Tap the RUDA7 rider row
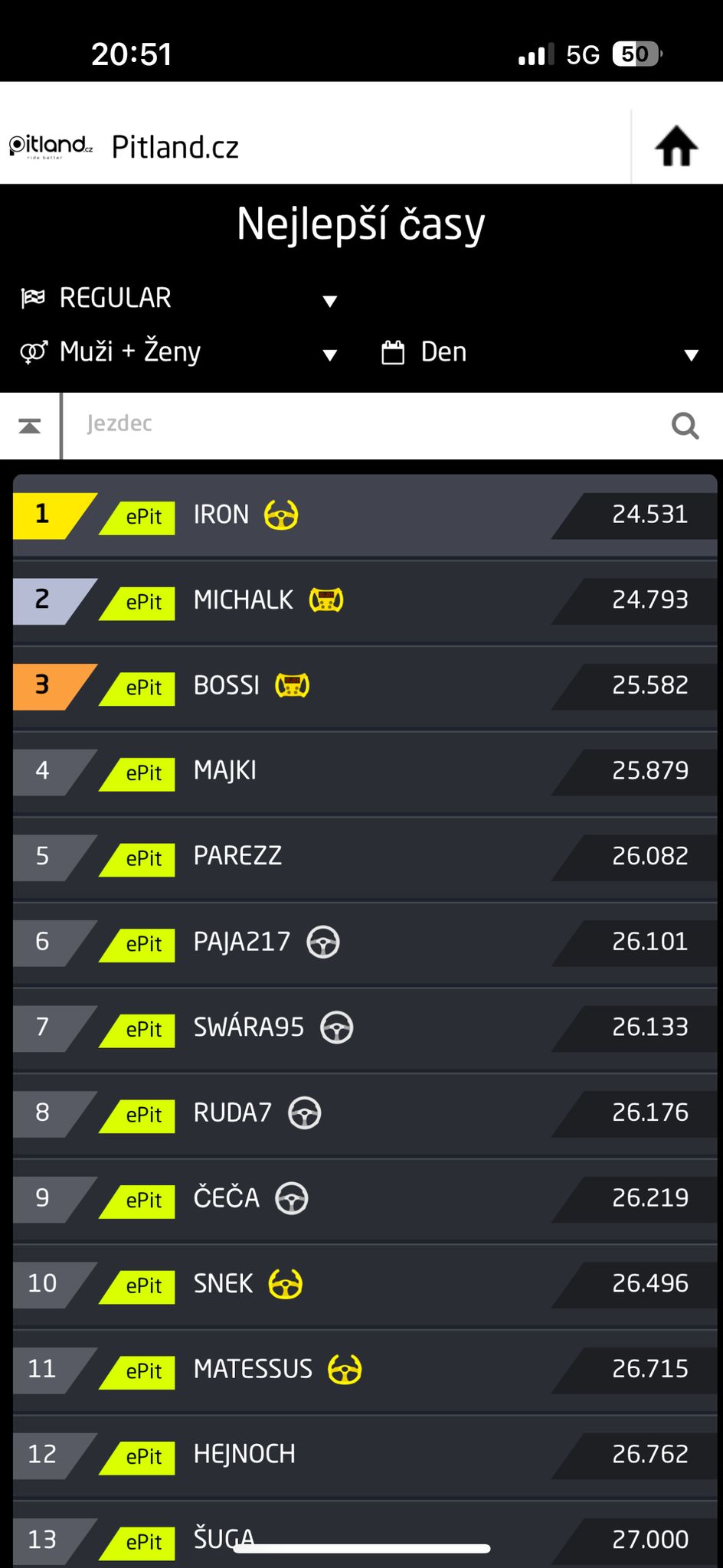The height and width of the screenshot is (1568, 723). 365,1112
